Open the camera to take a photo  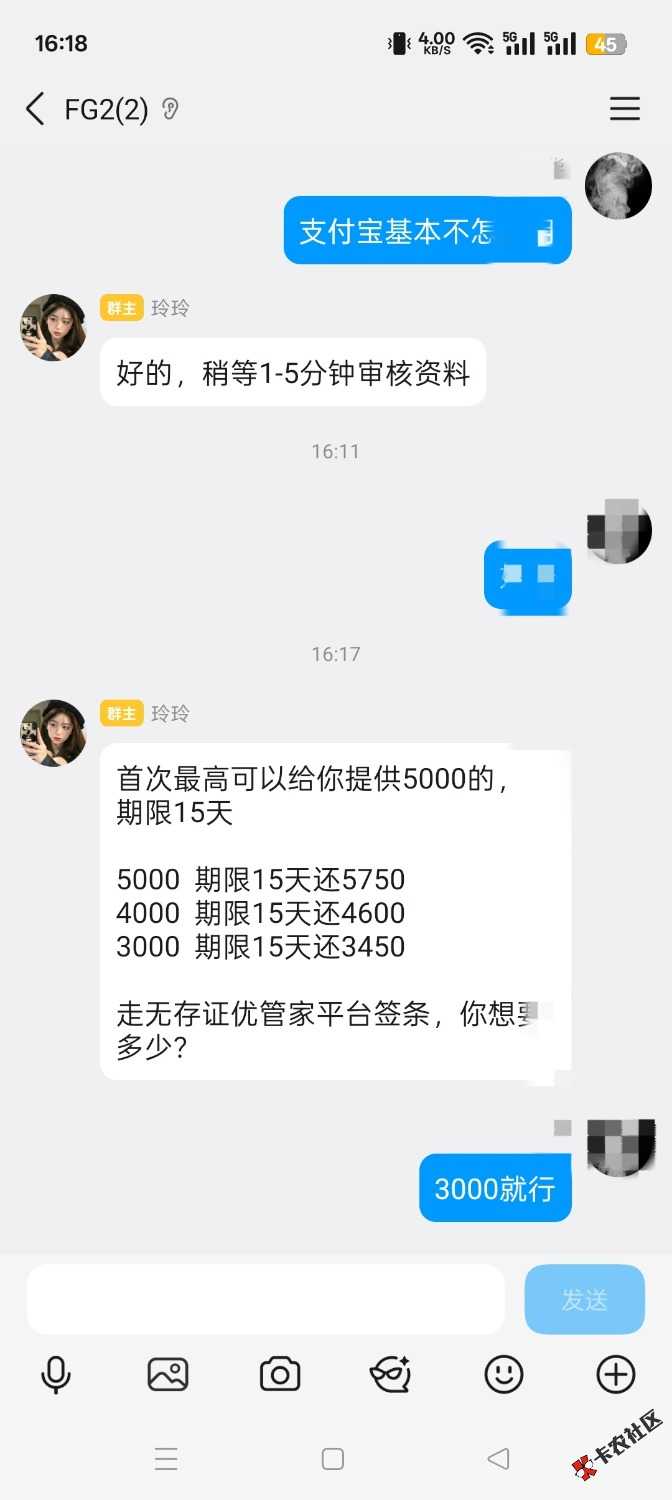[x=280, y=1375]
